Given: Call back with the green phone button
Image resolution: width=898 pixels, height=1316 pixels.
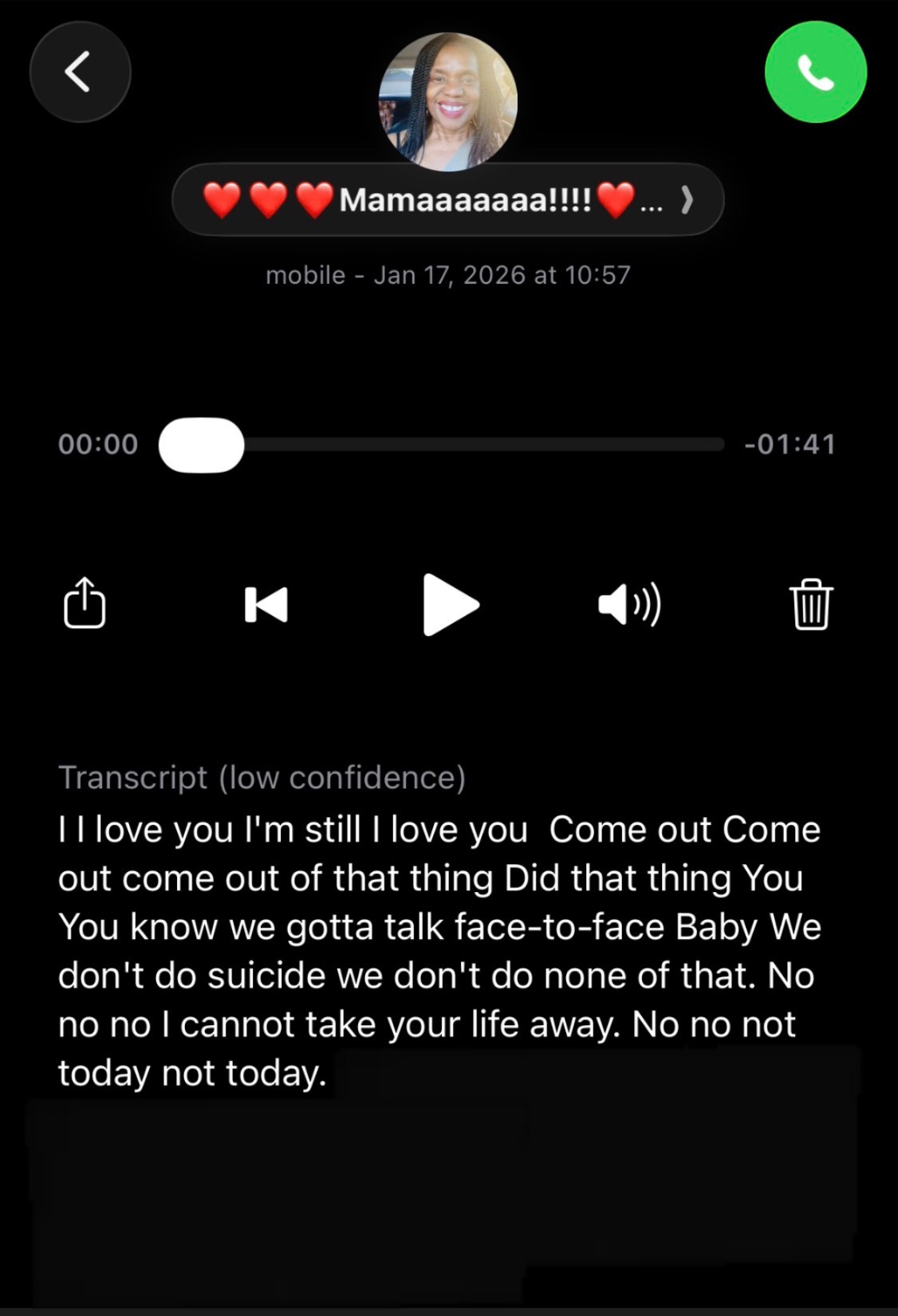Looking at the screenshot, I should (x=815, y=72).
